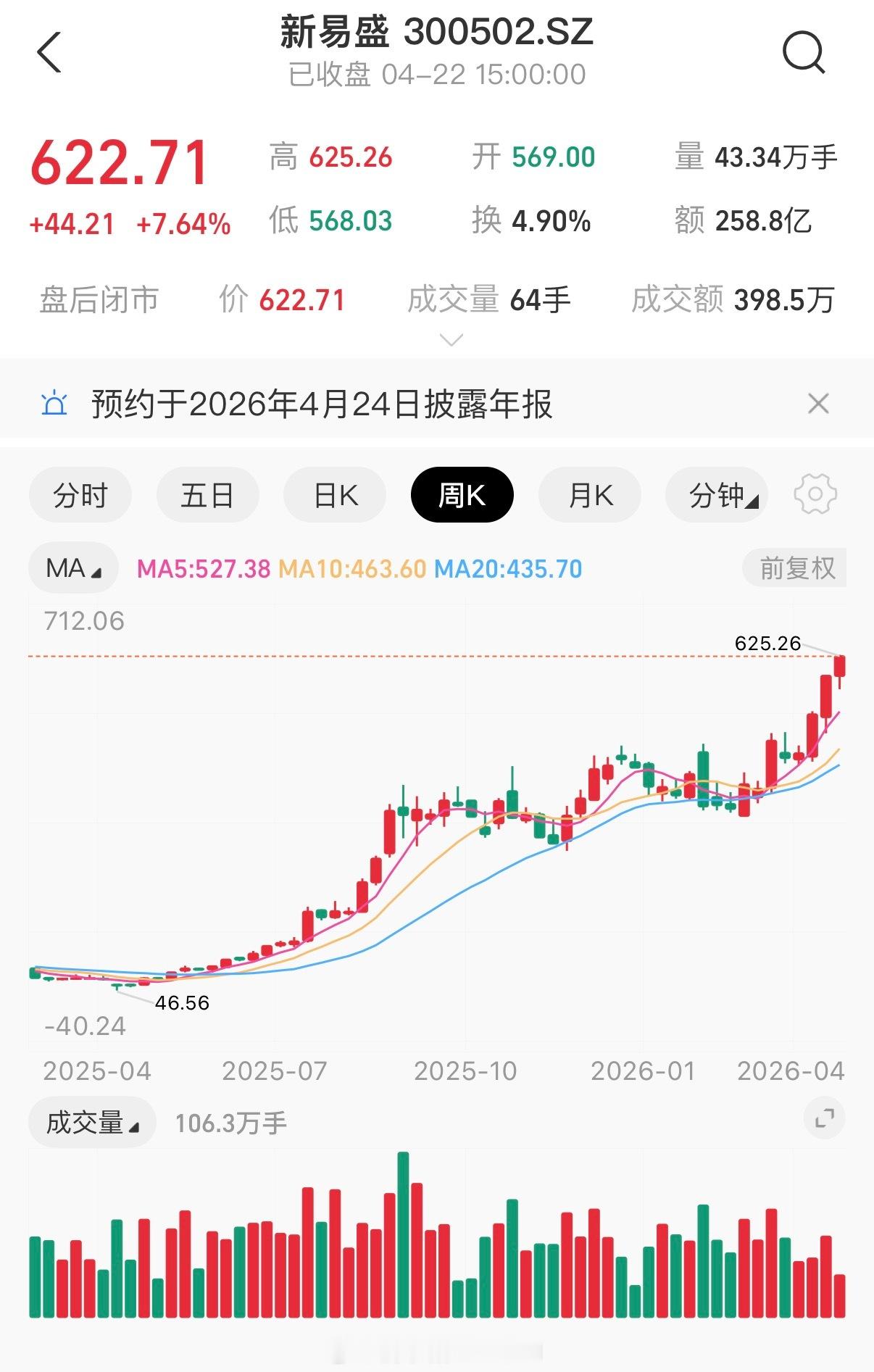Image resolution: width=874 pixels, height=1372 pixels.
Task: Tap the 625.26 high price marker
Action: click(x=767, y=642)
